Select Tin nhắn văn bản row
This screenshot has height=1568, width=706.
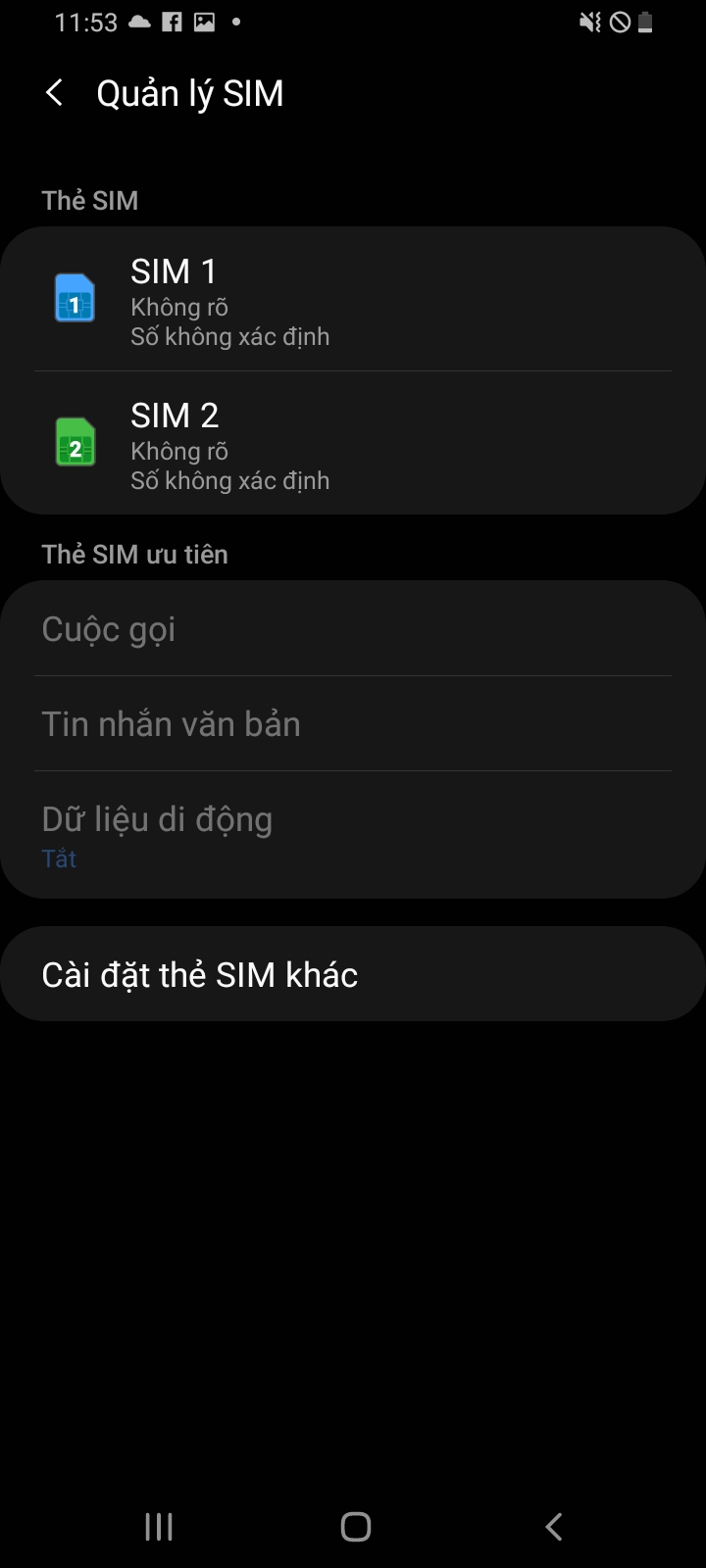[353, 724]
